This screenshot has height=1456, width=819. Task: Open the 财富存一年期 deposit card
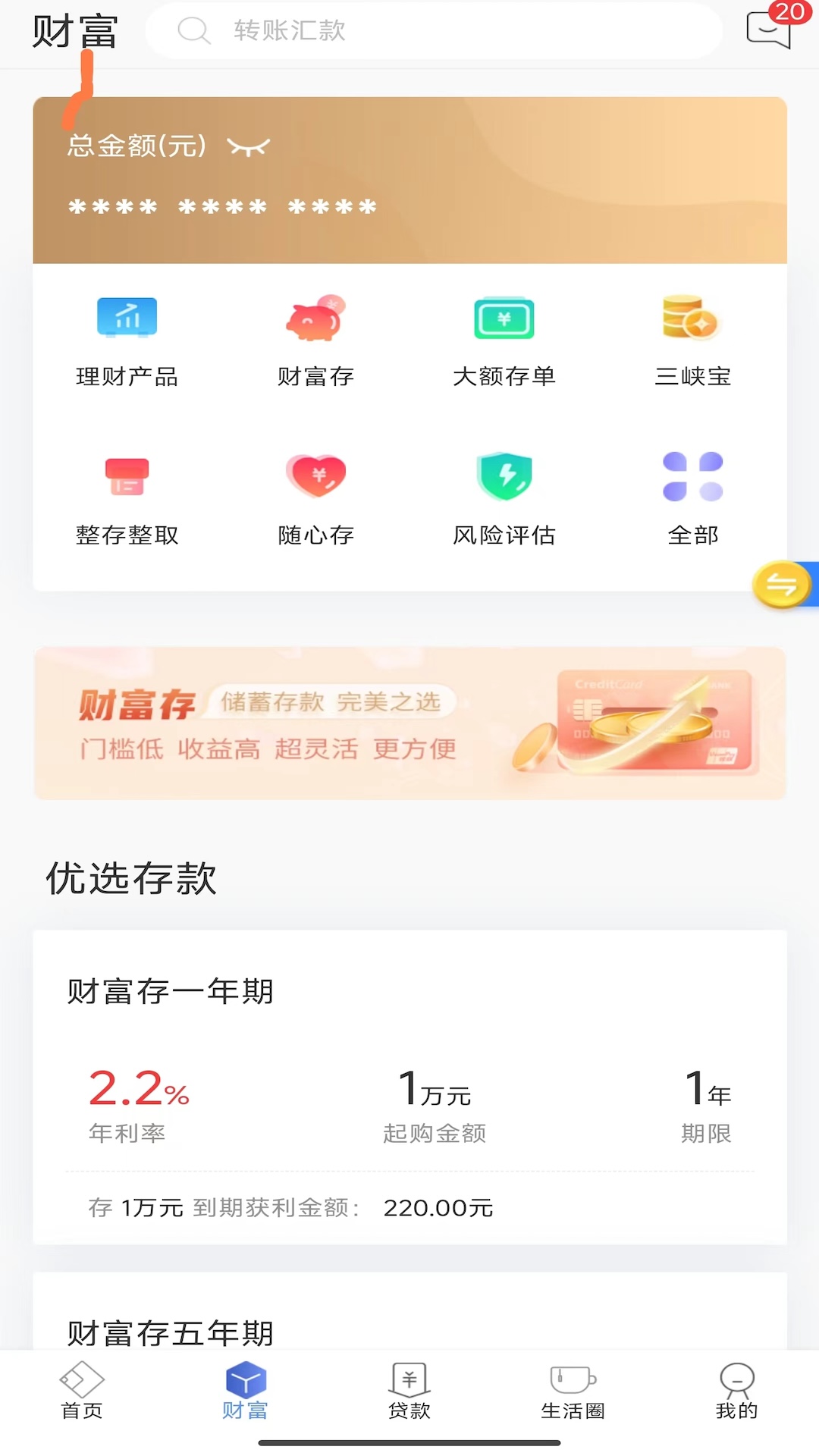pyautogui.click(x=409, y=1086)
